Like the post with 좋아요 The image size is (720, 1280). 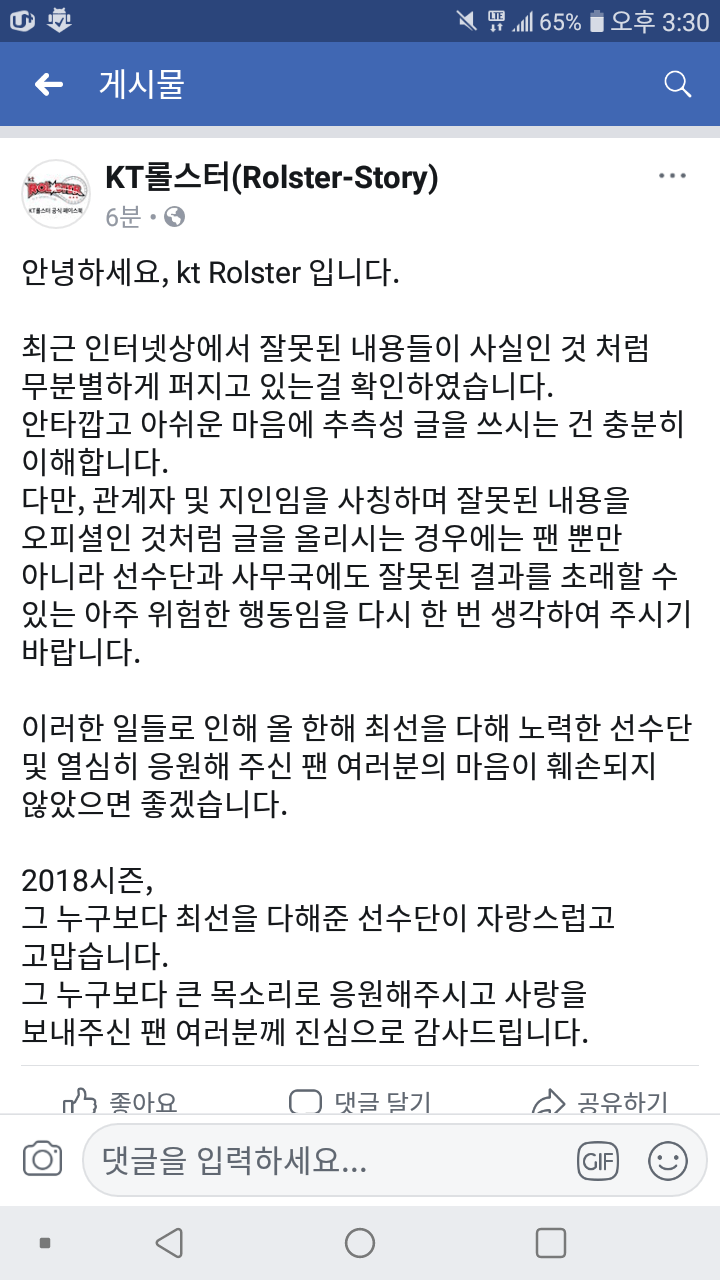point(120,1102)
